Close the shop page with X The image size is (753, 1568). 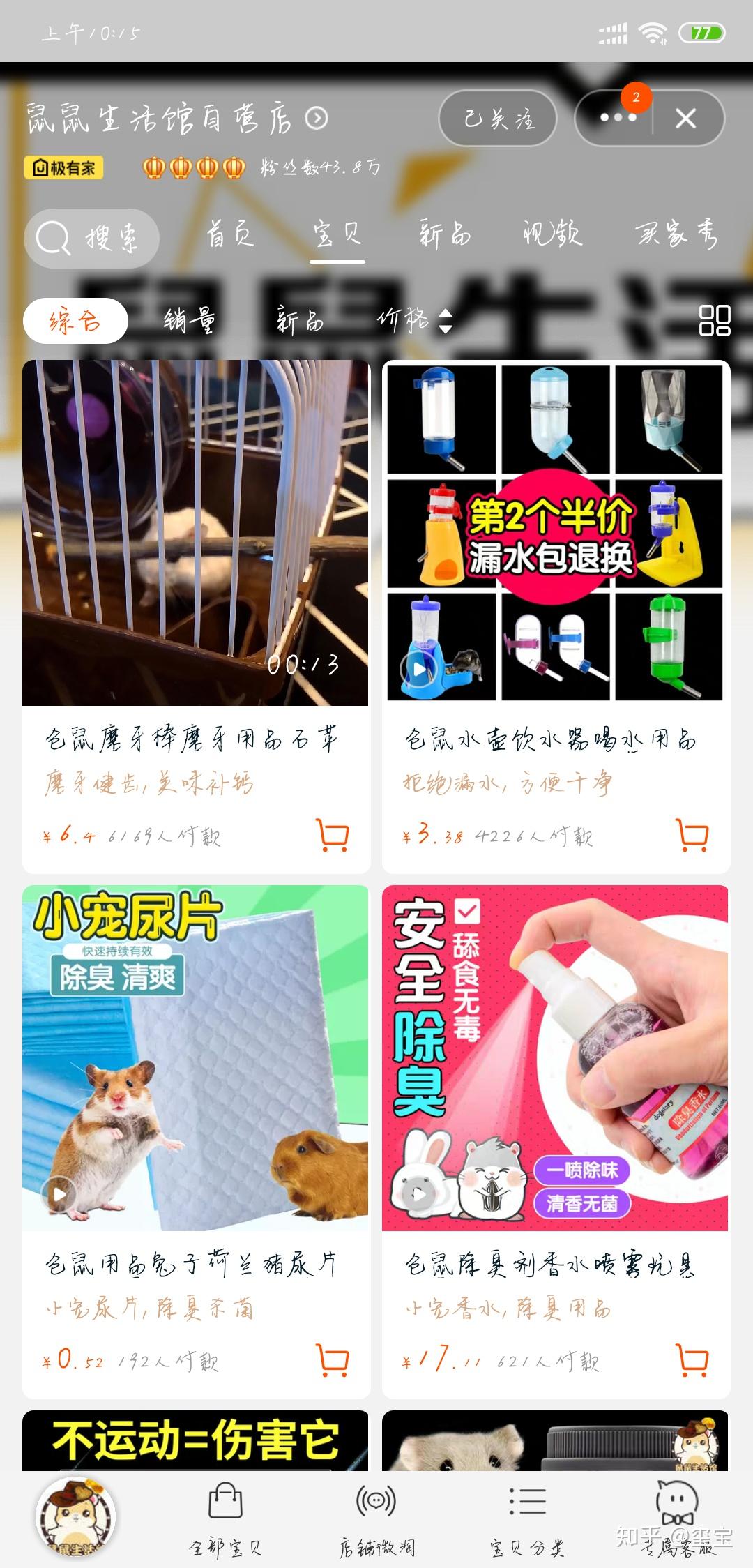[686, 119]
